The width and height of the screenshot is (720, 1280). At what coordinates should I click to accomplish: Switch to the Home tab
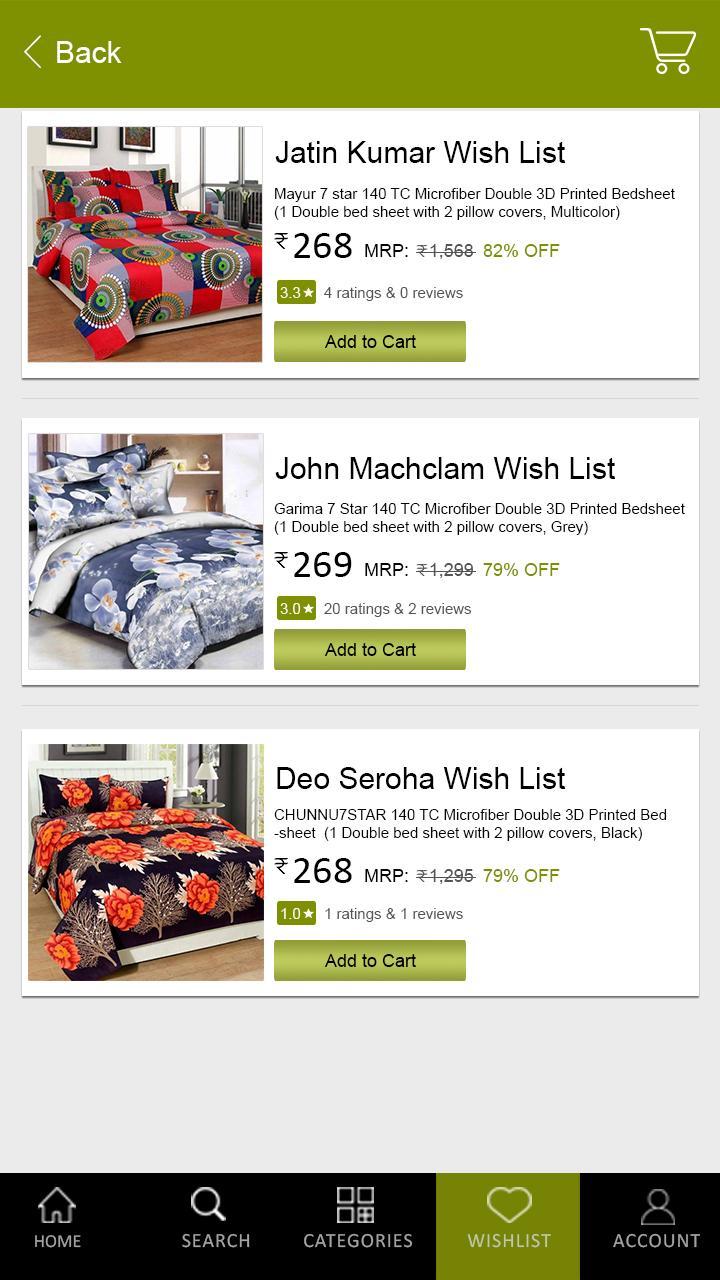(58, 1219)
